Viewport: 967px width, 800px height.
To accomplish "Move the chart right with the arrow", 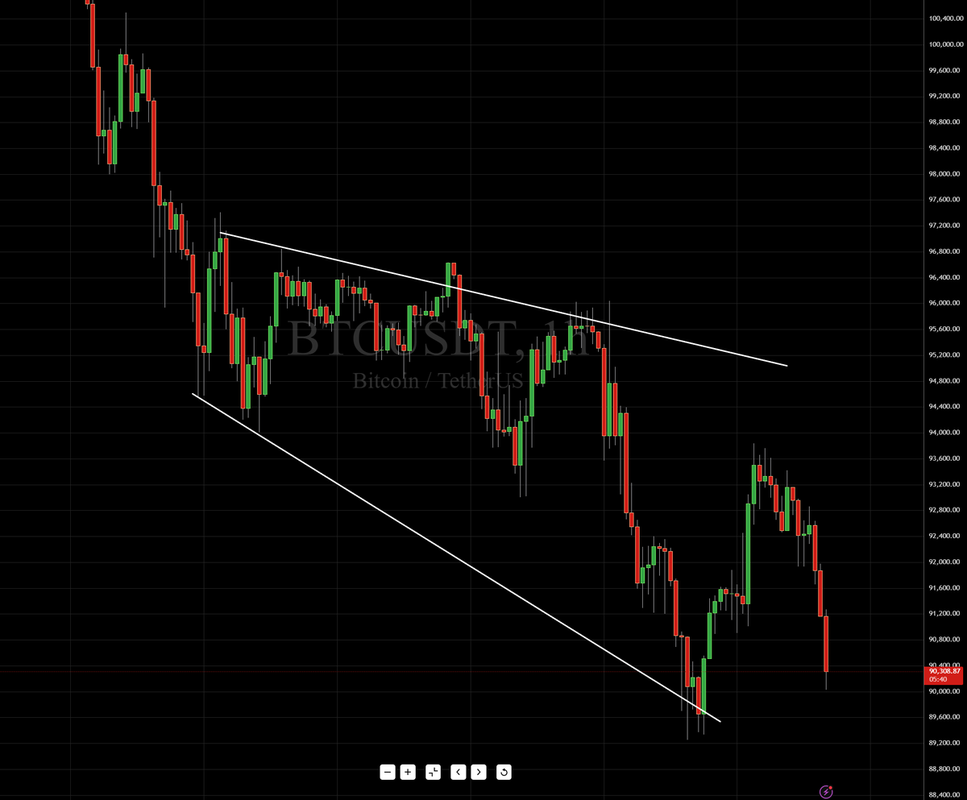I will coord(479,771).
